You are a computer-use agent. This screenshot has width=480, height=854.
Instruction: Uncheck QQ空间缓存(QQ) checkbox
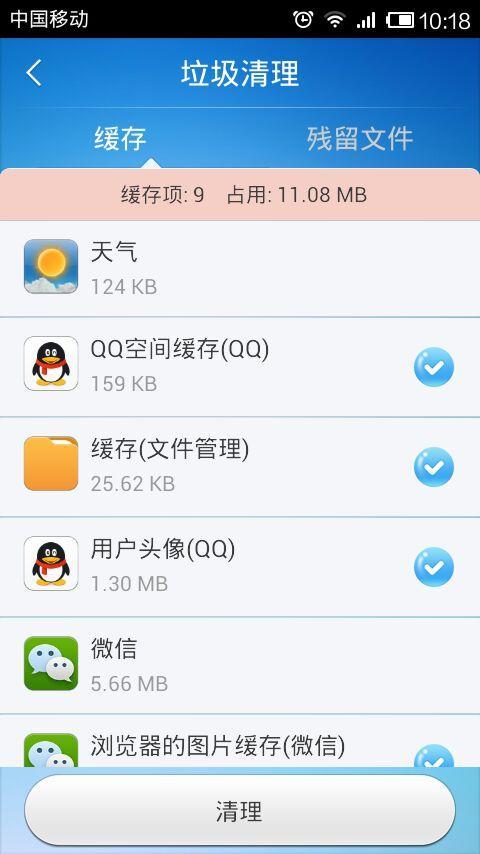coord(434,367)
